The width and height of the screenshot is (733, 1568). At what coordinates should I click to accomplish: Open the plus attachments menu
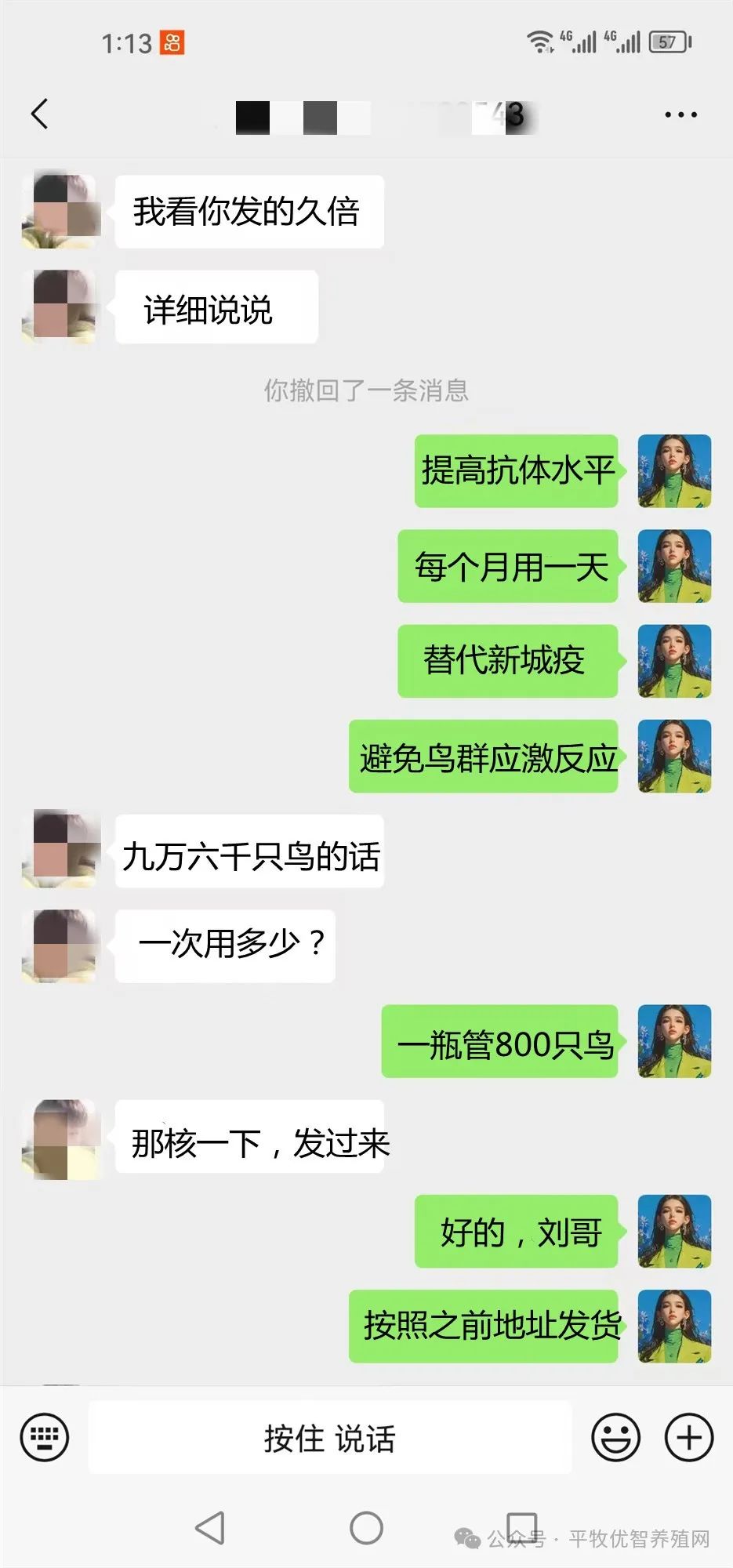point(688,1437)
